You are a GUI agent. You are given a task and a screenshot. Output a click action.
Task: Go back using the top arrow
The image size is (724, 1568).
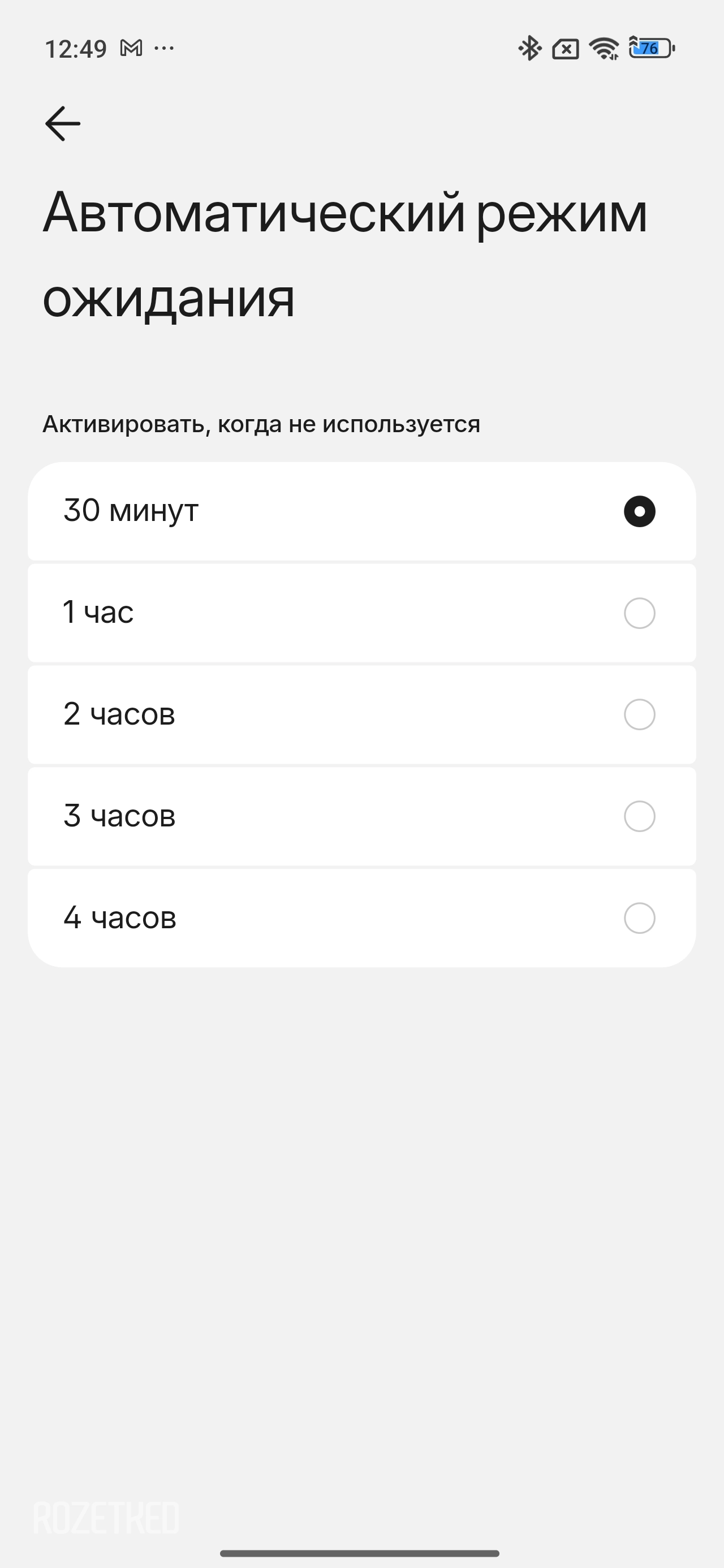(x=63, y=123)
